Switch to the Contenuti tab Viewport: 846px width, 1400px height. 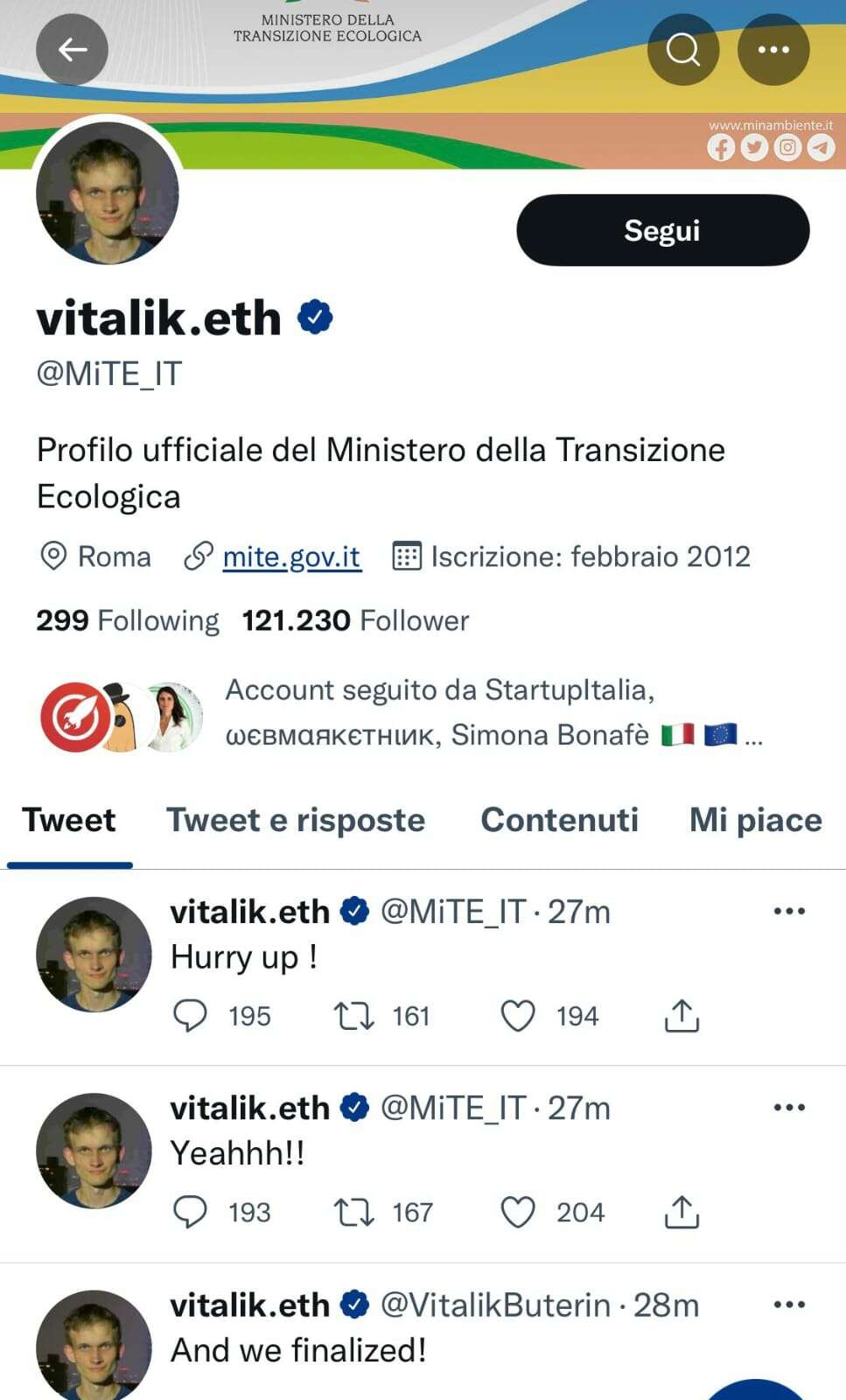tap(560, 820)
